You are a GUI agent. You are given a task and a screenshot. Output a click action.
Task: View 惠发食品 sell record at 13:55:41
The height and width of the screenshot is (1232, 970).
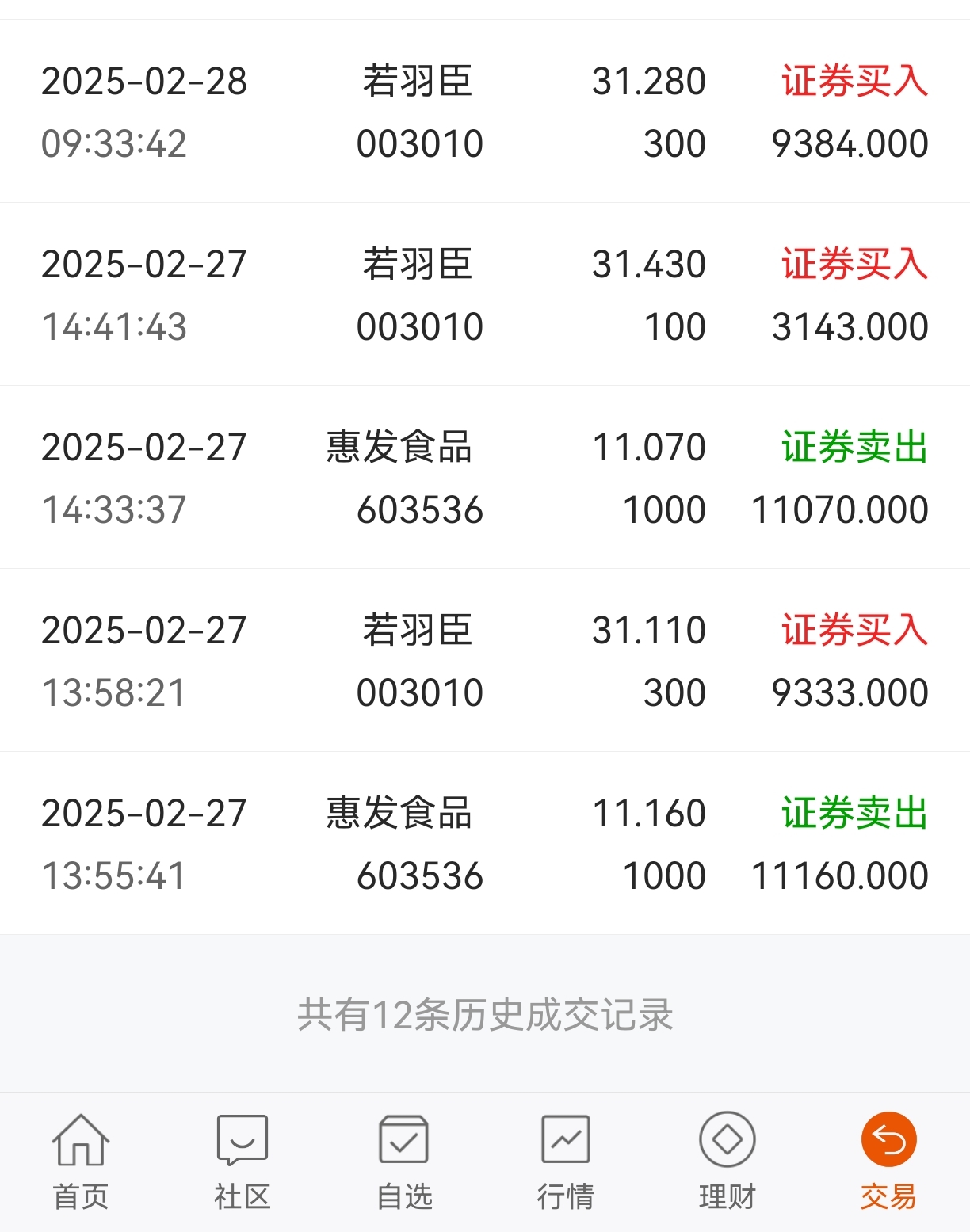click(x=485, y=844)
